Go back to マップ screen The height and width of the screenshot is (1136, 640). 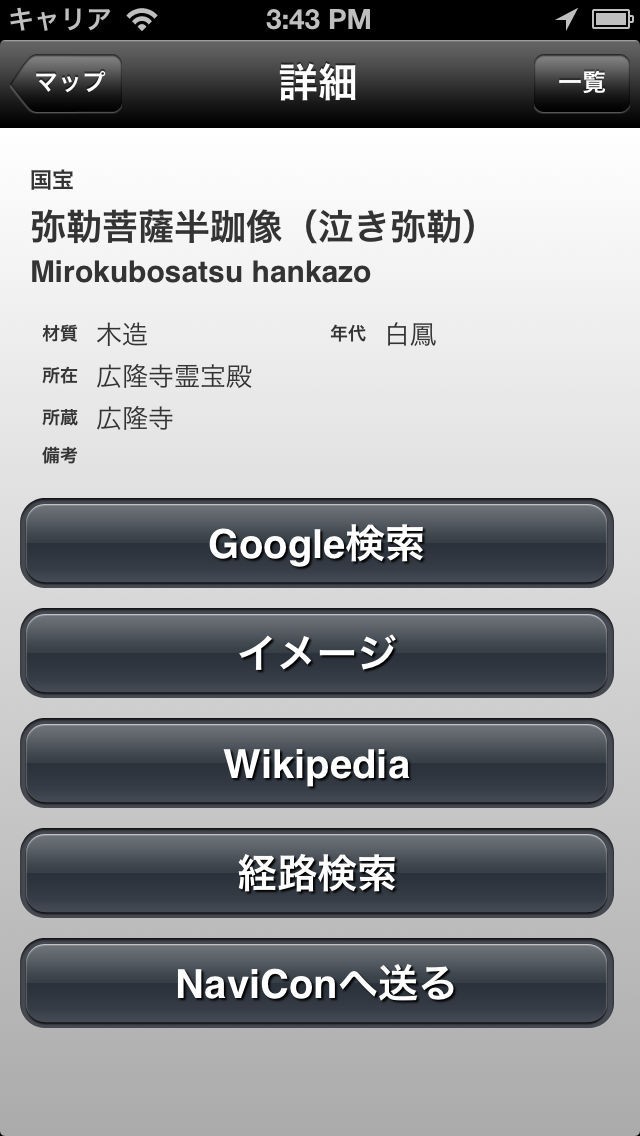coord(68,83)
